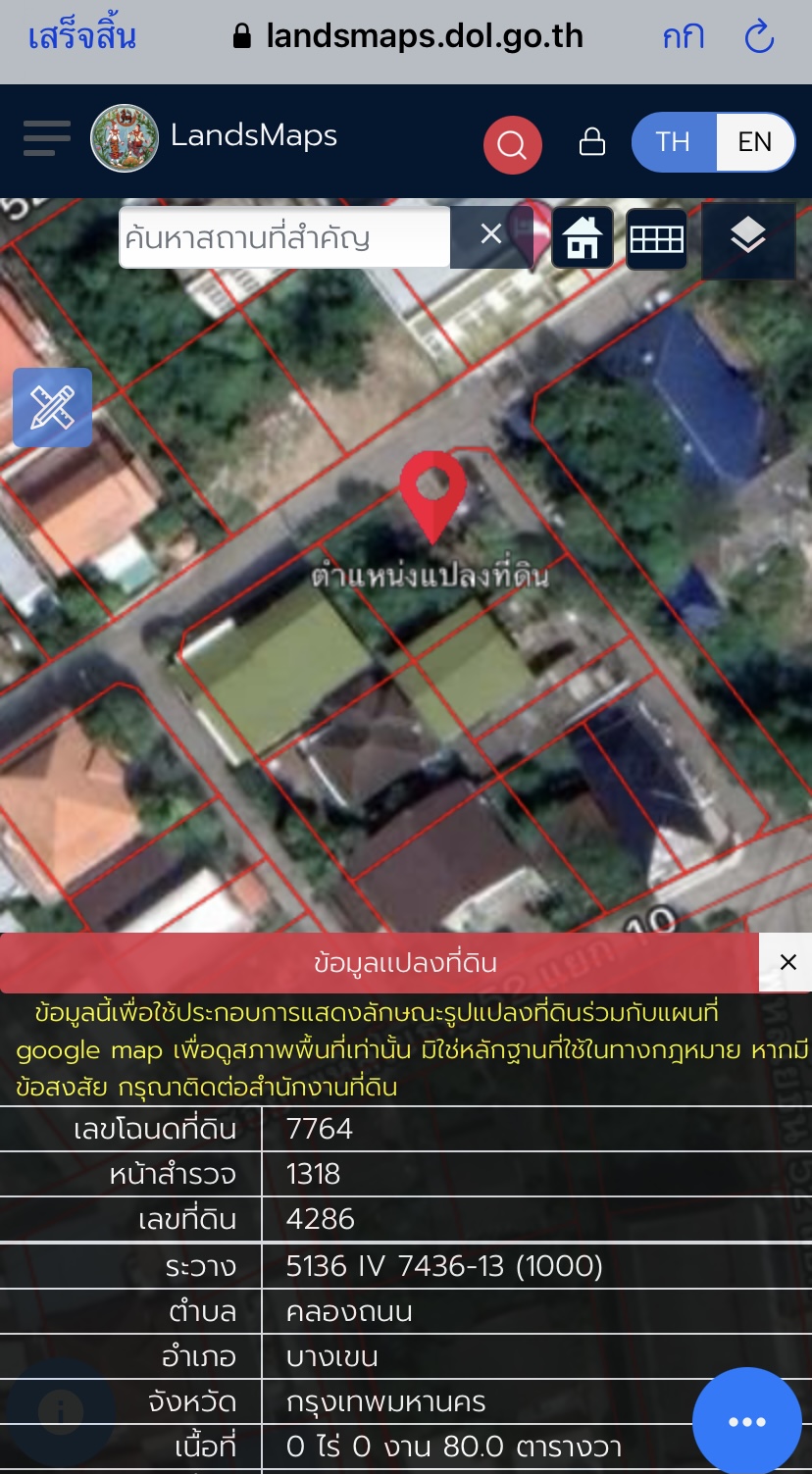812x1474 pixels.
Task: Select the TH language option
Action: (x=674, y=142)
